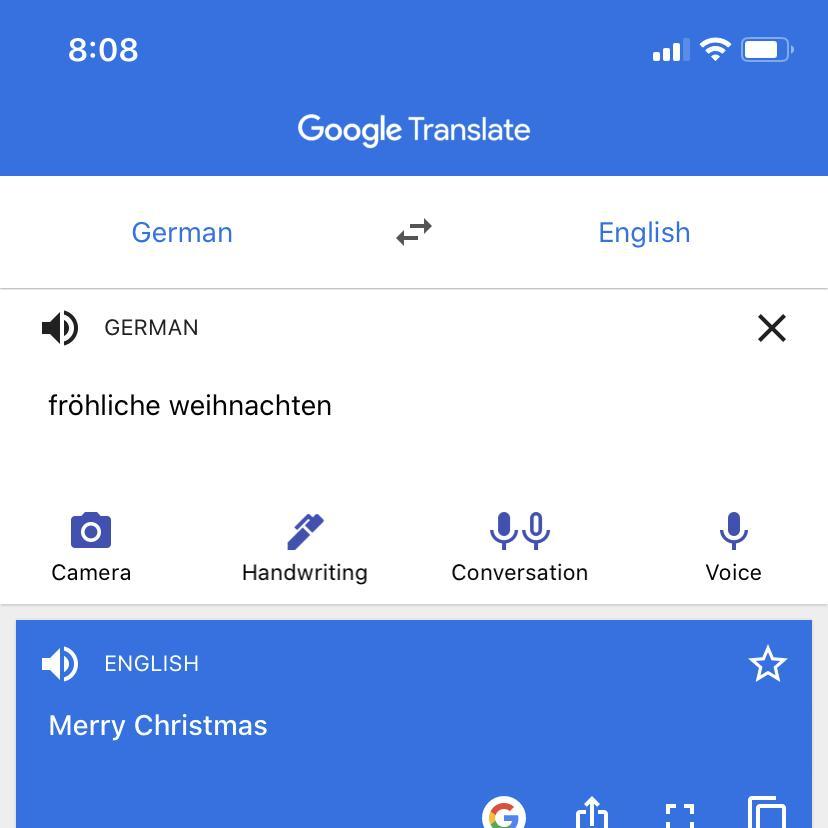Share the translated text
828x828 pixels.
592,814
